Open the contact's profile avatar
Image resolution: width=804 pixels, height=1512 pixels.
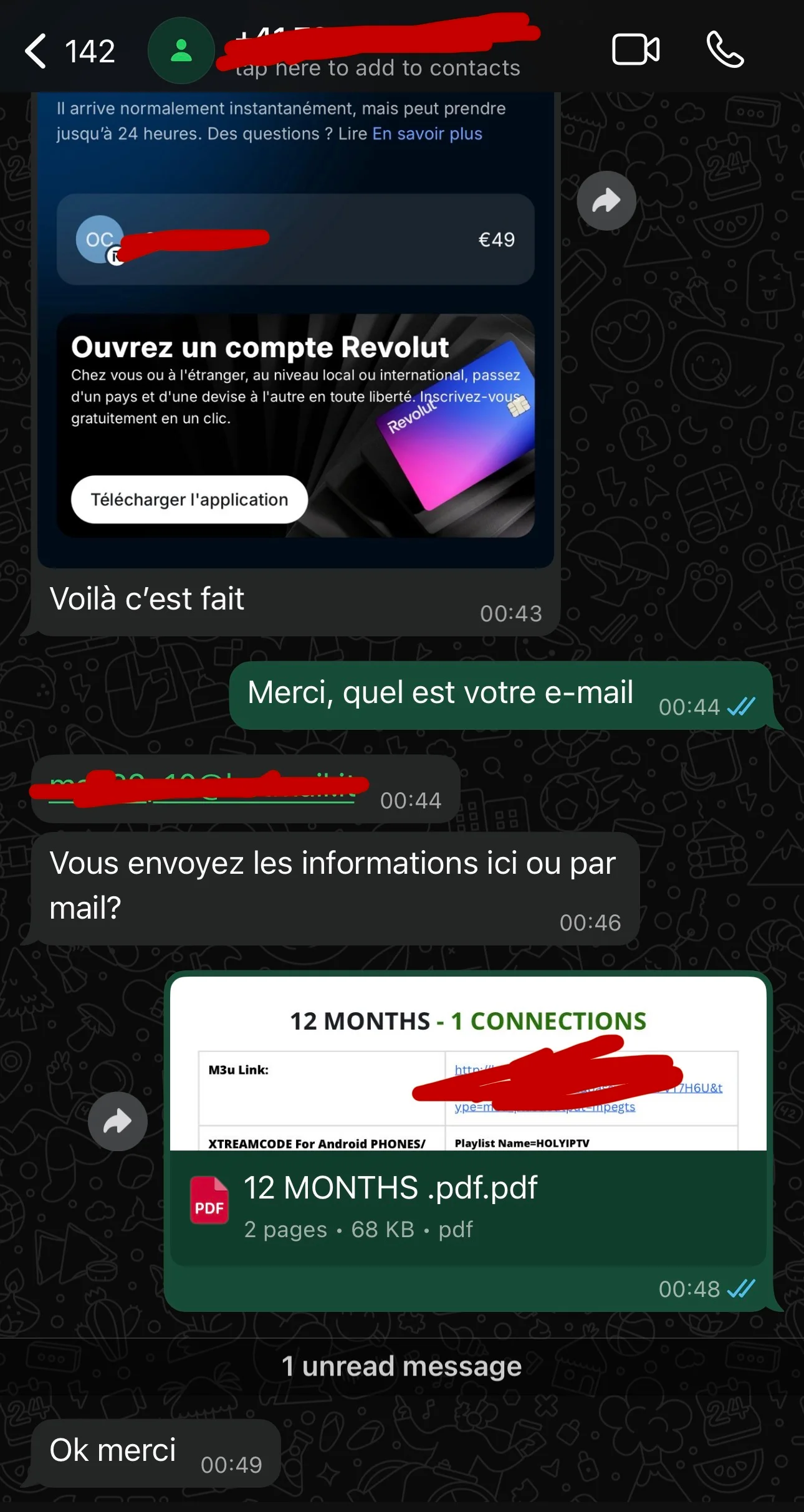tap(180, 50)
